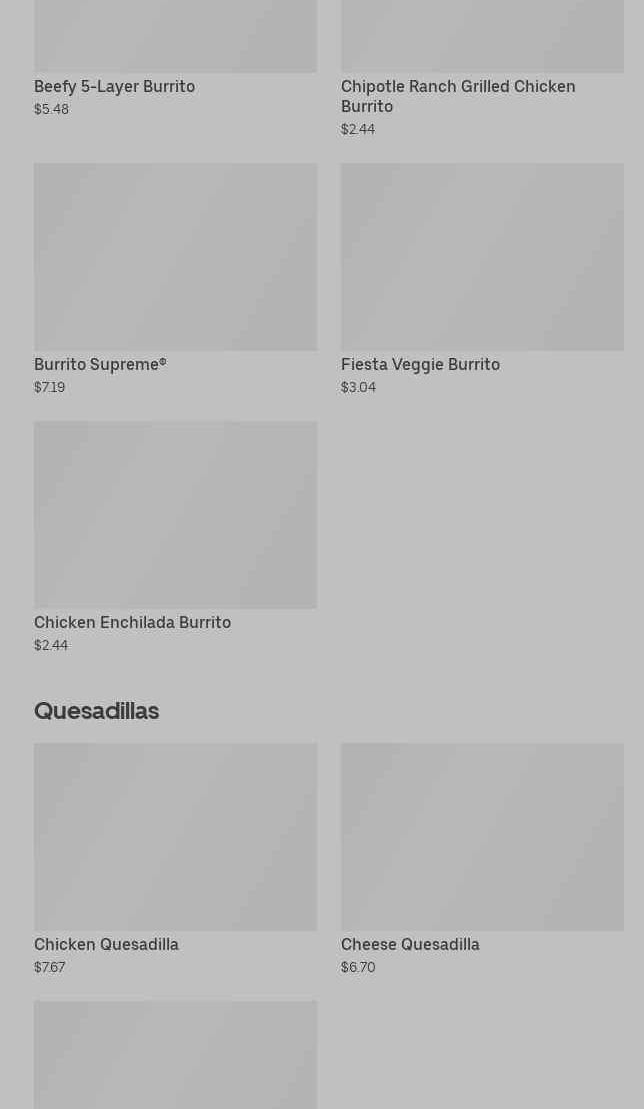Choose the Chicken Enchilada Burrito

(175, 538)
